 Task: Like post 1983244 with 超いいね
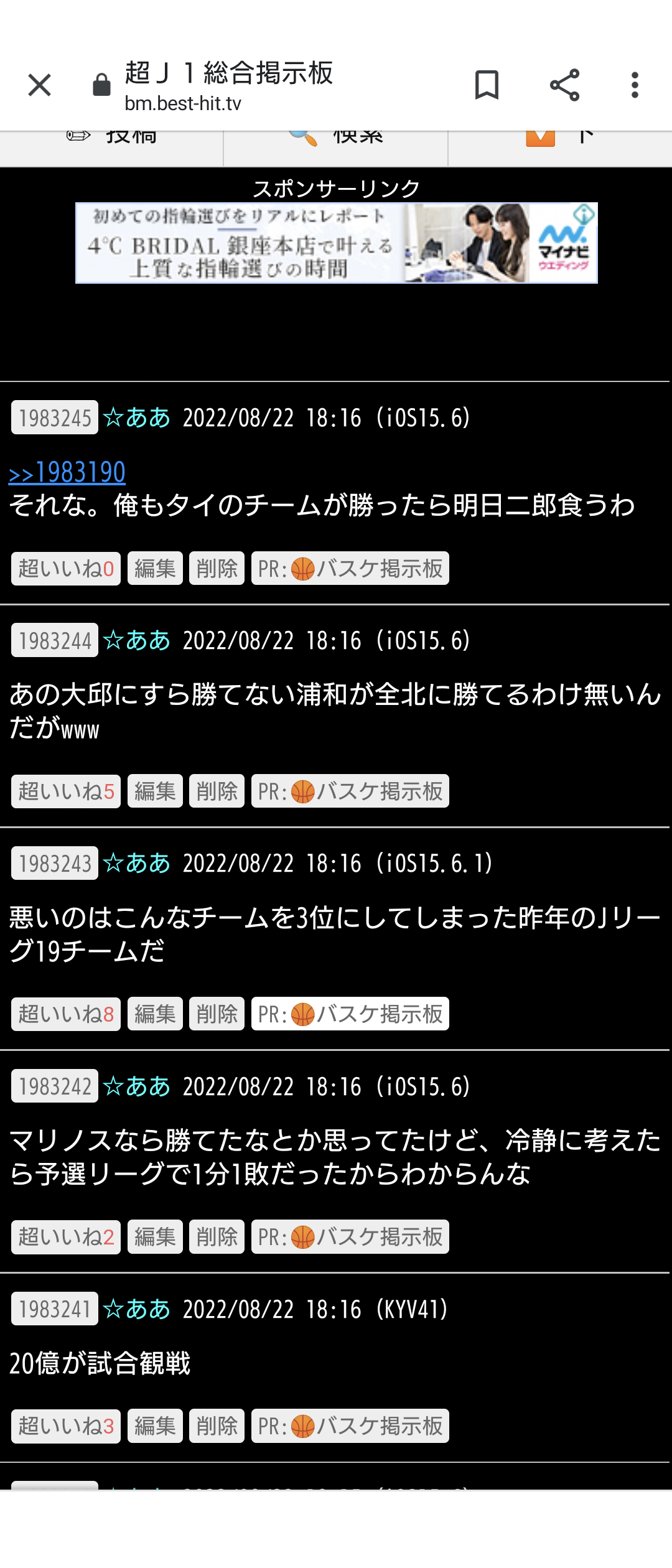(x=66, y=791)
